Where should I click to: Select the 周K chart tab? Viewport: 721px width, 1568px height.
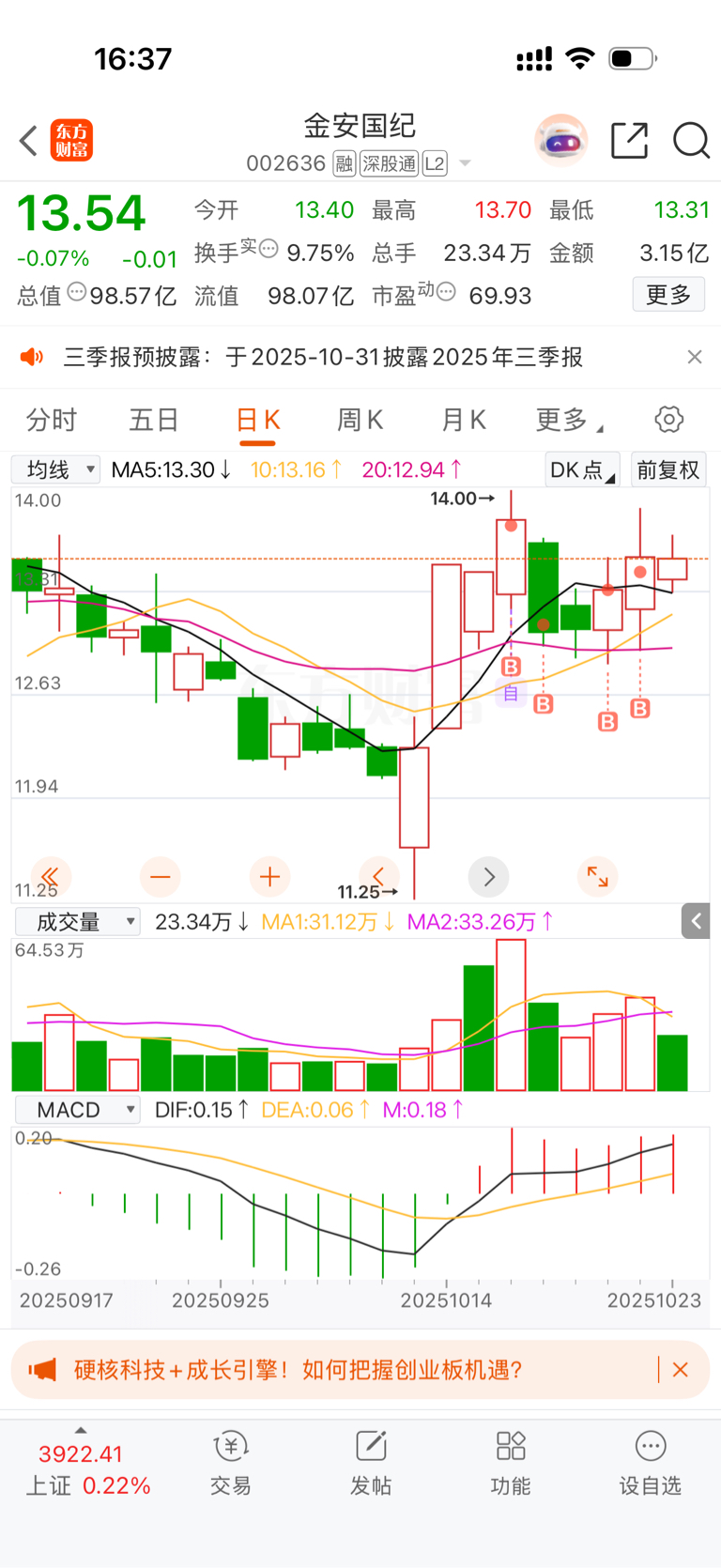click(360, 420)
